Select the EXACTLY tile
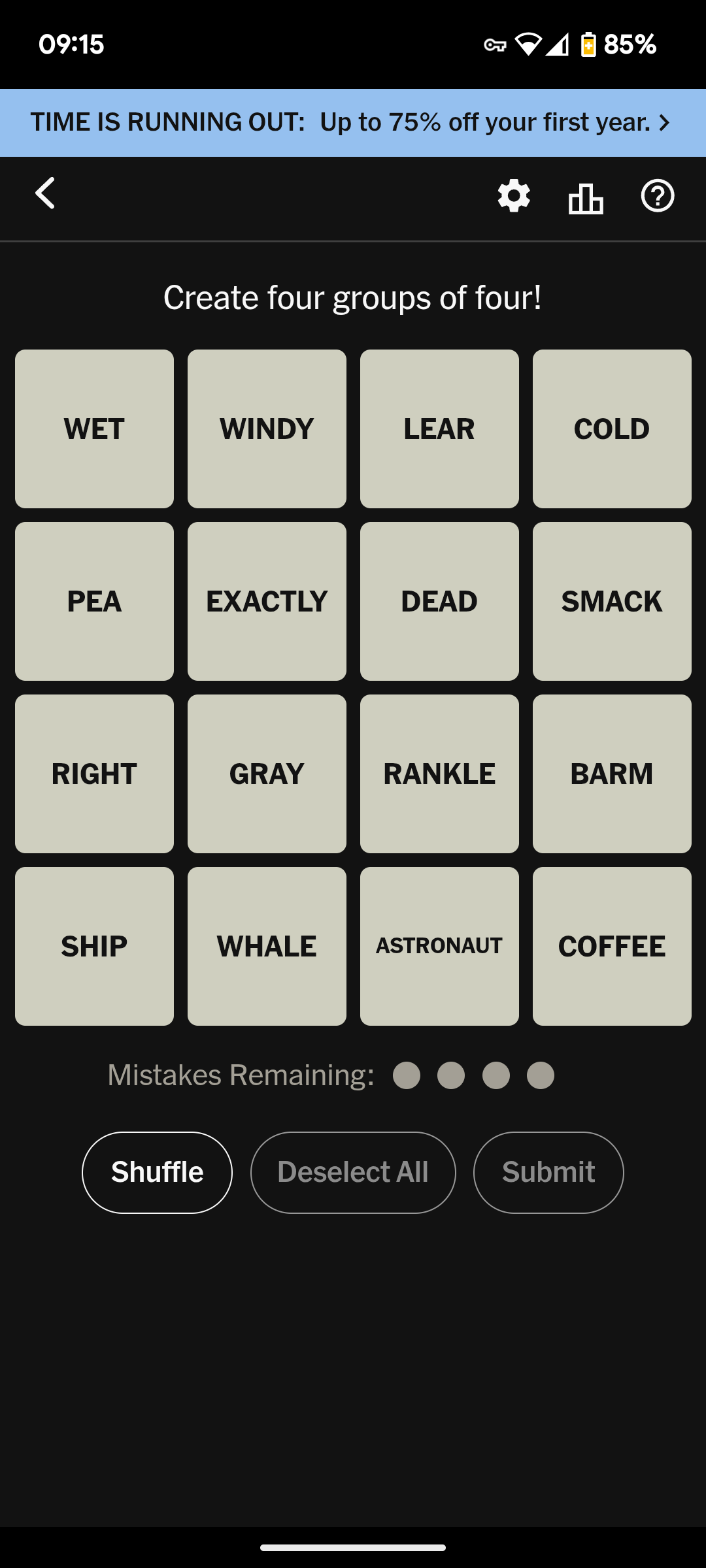Viewport: 706px width, 1568px height. click(267, 601)
